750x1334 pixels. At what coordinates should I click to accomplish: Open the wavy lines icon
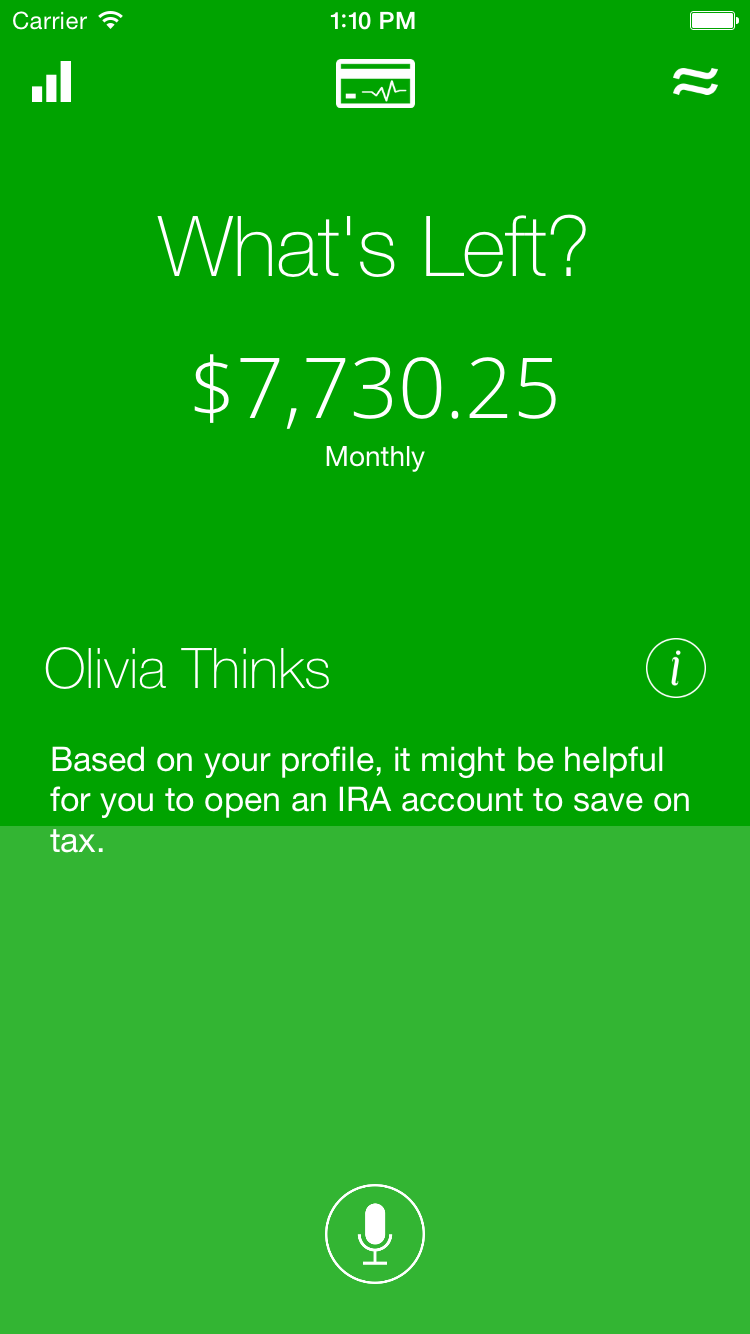pyautogui.click(x=695, y=84)
